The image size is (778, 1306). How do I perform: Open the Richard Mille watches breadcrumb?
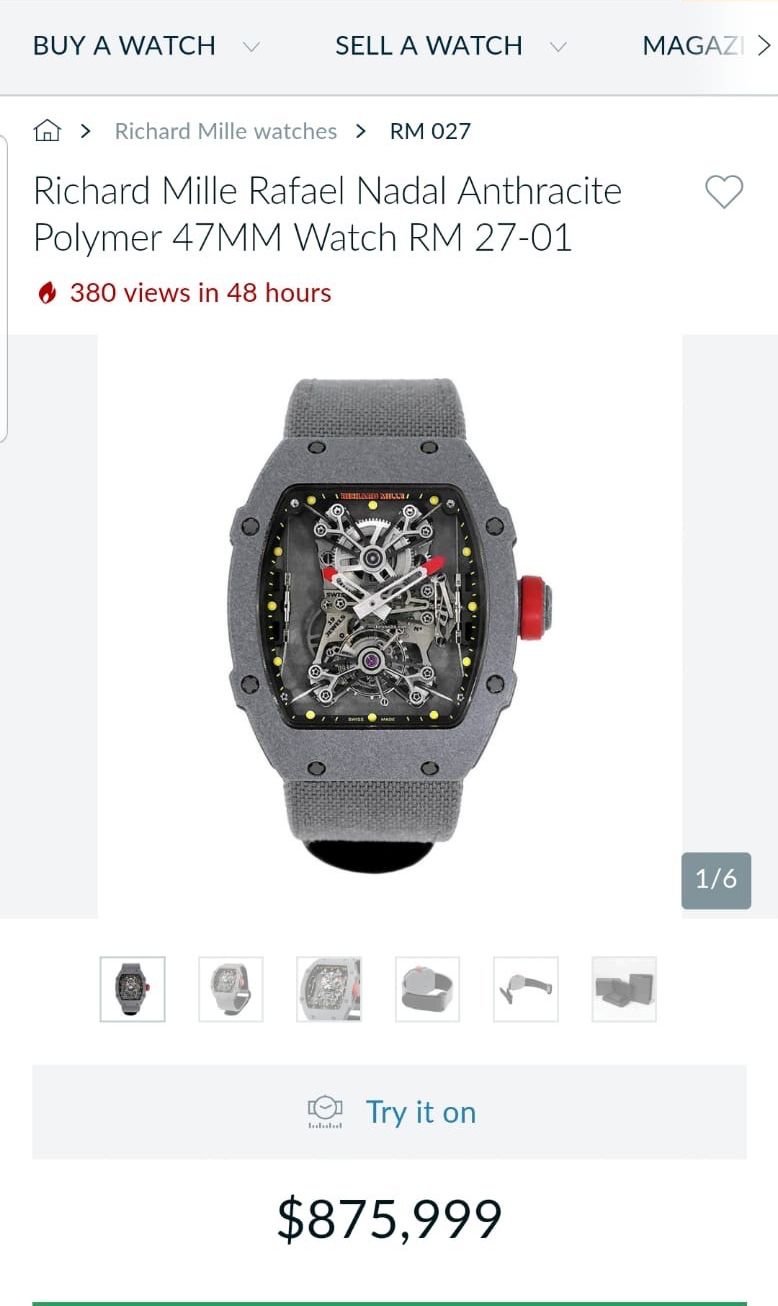[225, 131]
